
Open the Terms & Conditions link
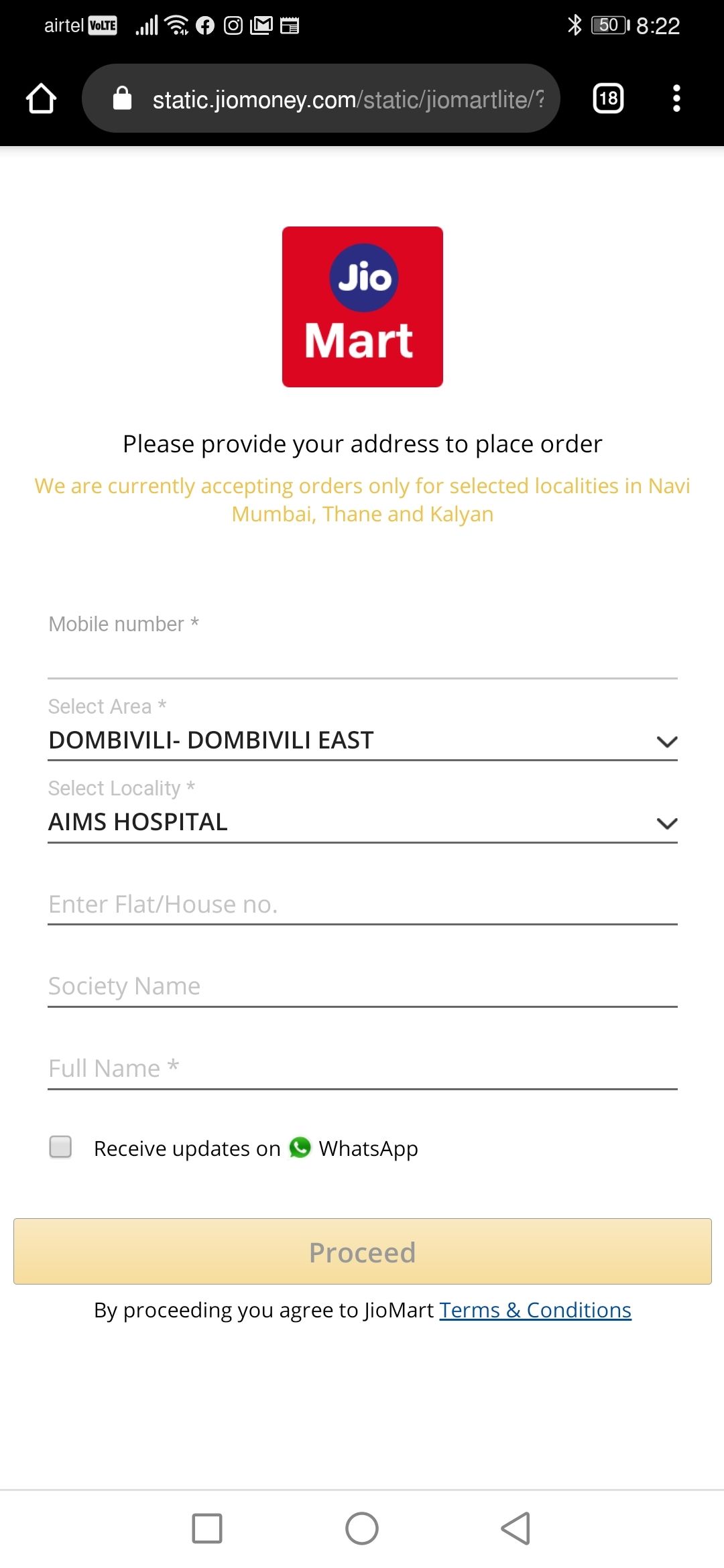tap(536, 1310)
